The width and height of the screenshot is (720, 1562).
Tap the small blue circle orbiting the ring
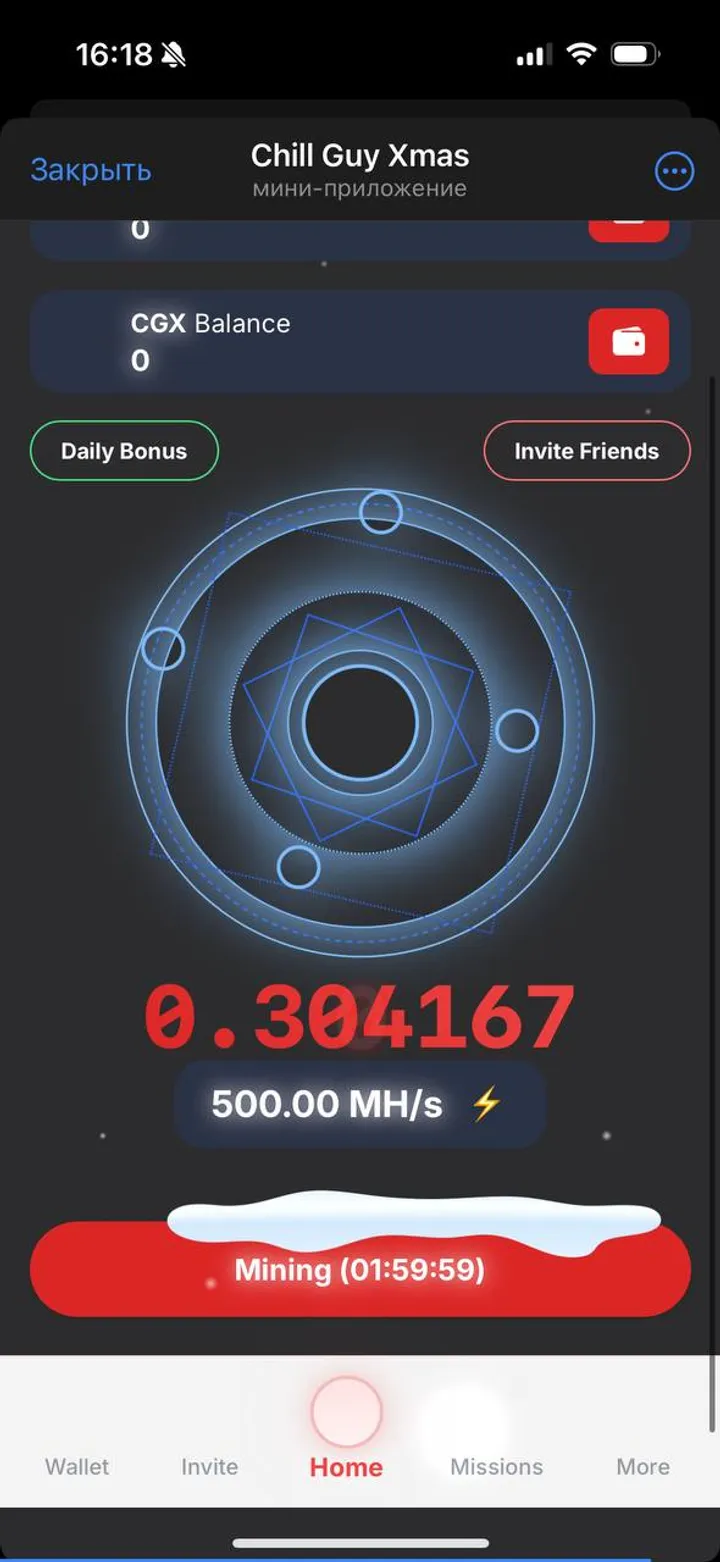pos(381,513)
